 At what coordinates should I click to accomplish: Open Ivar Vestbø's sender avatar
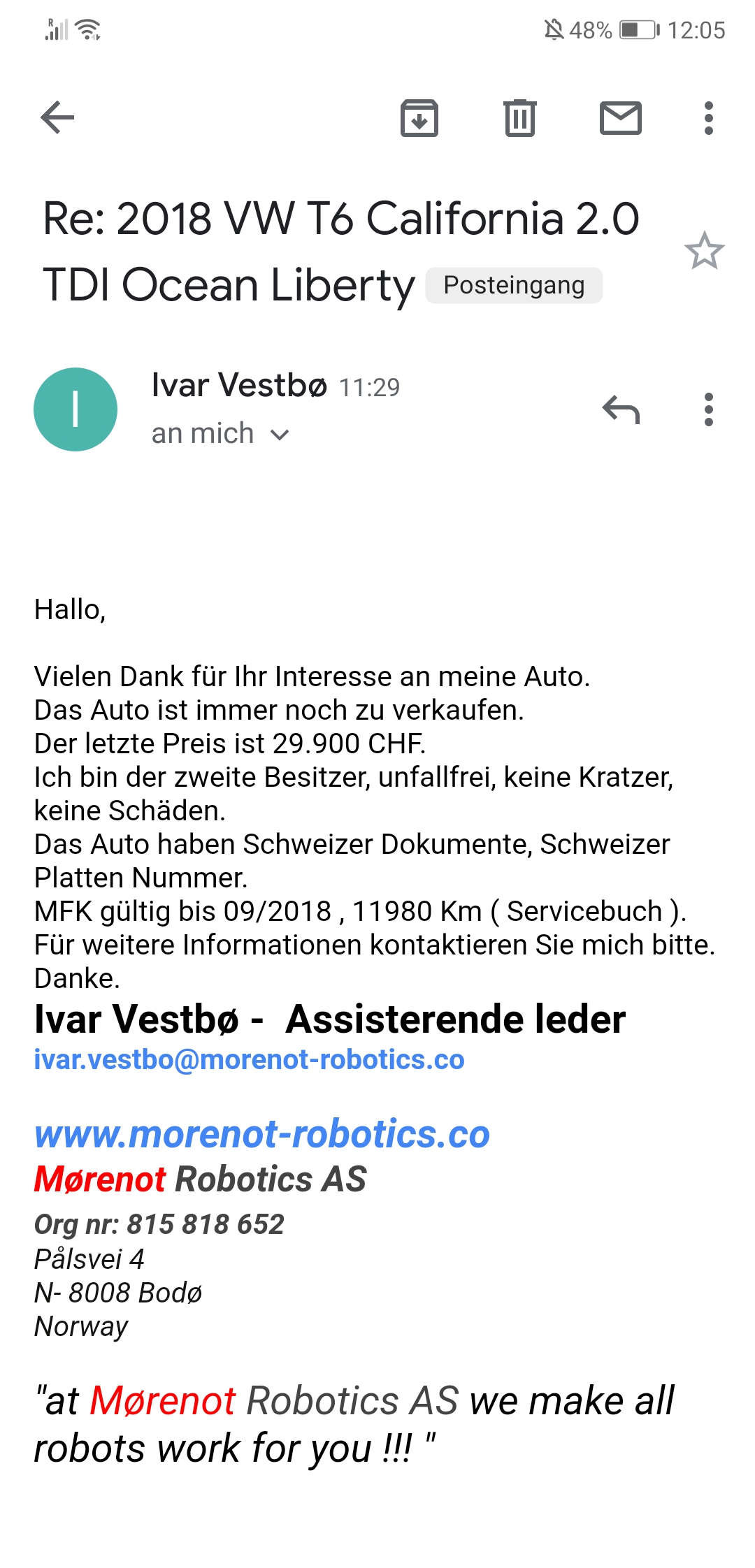[75, 409]
